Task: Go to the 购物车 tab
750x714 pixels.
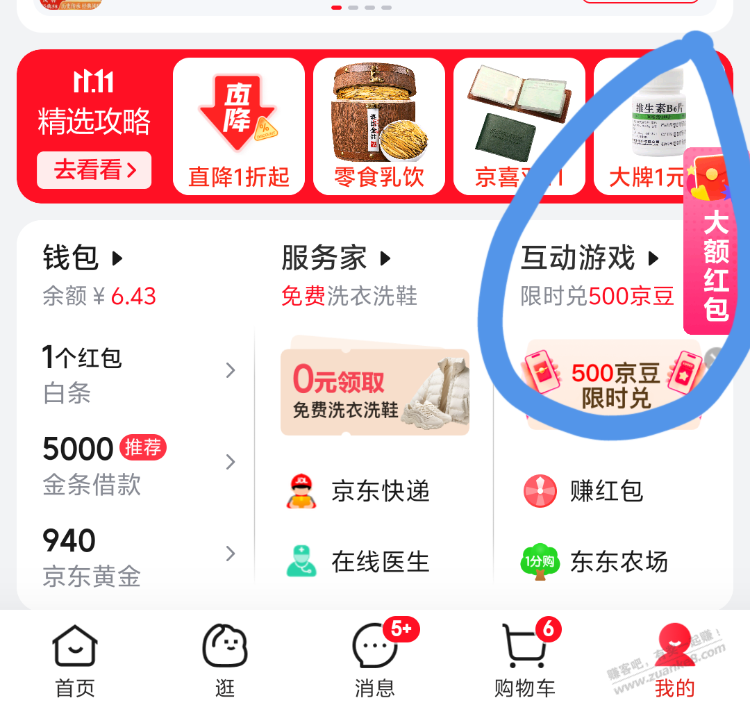Action: click(525, 661)
